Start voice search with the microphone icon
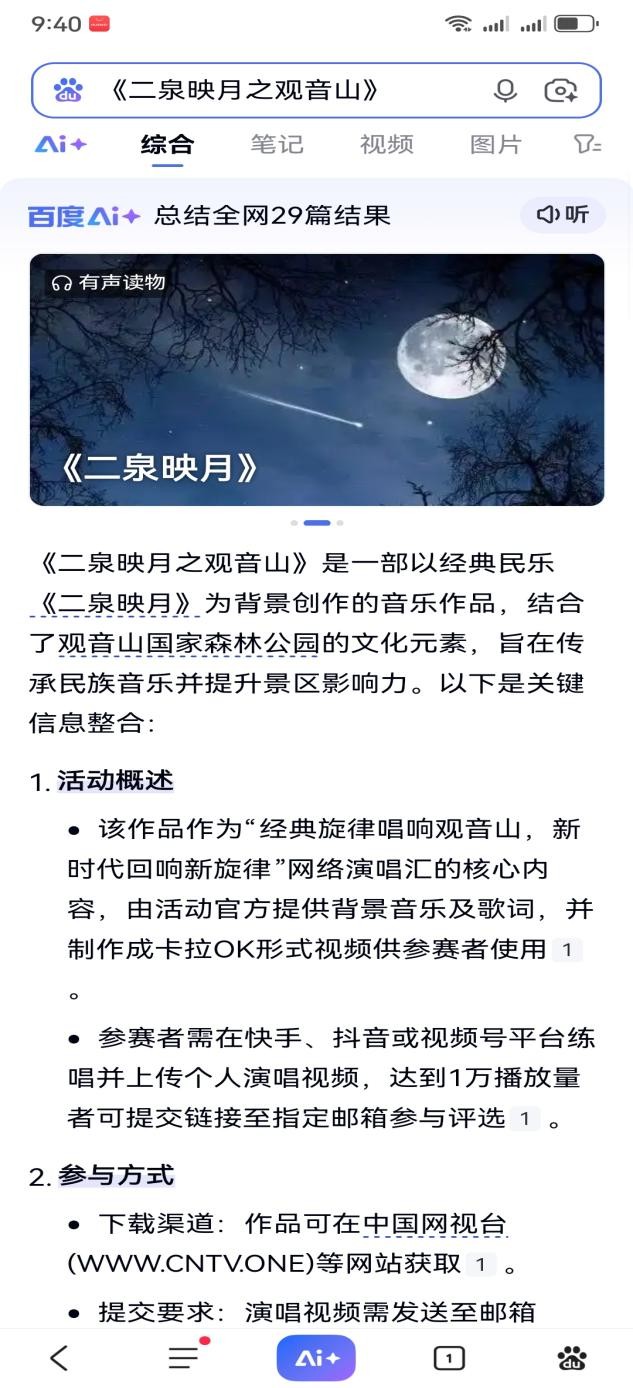This screenshot has width=633, height=1388. [x=506, y=91]
